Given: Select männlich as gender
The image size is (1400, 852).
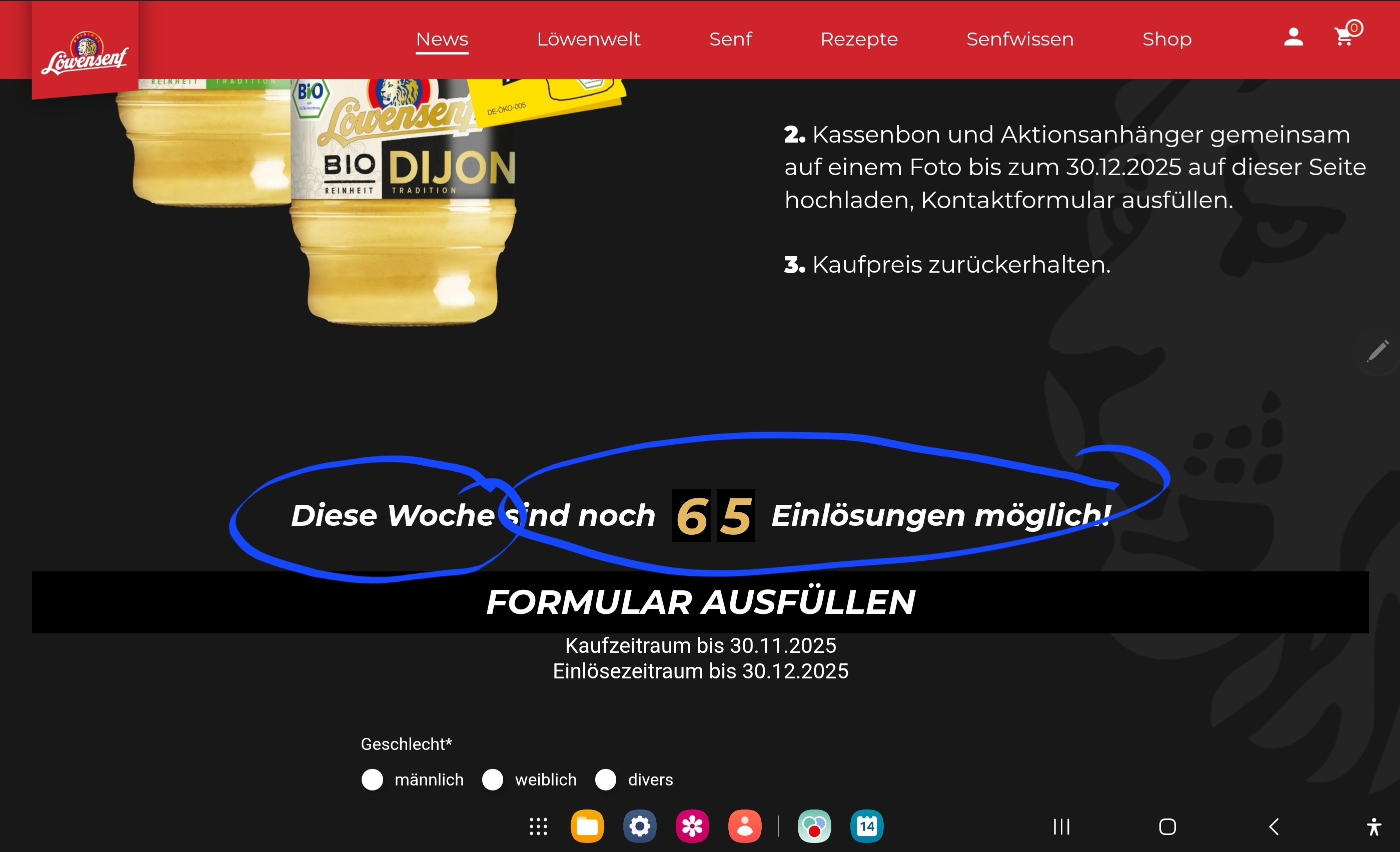Looking at the screenshot, I should coord(372,779).
